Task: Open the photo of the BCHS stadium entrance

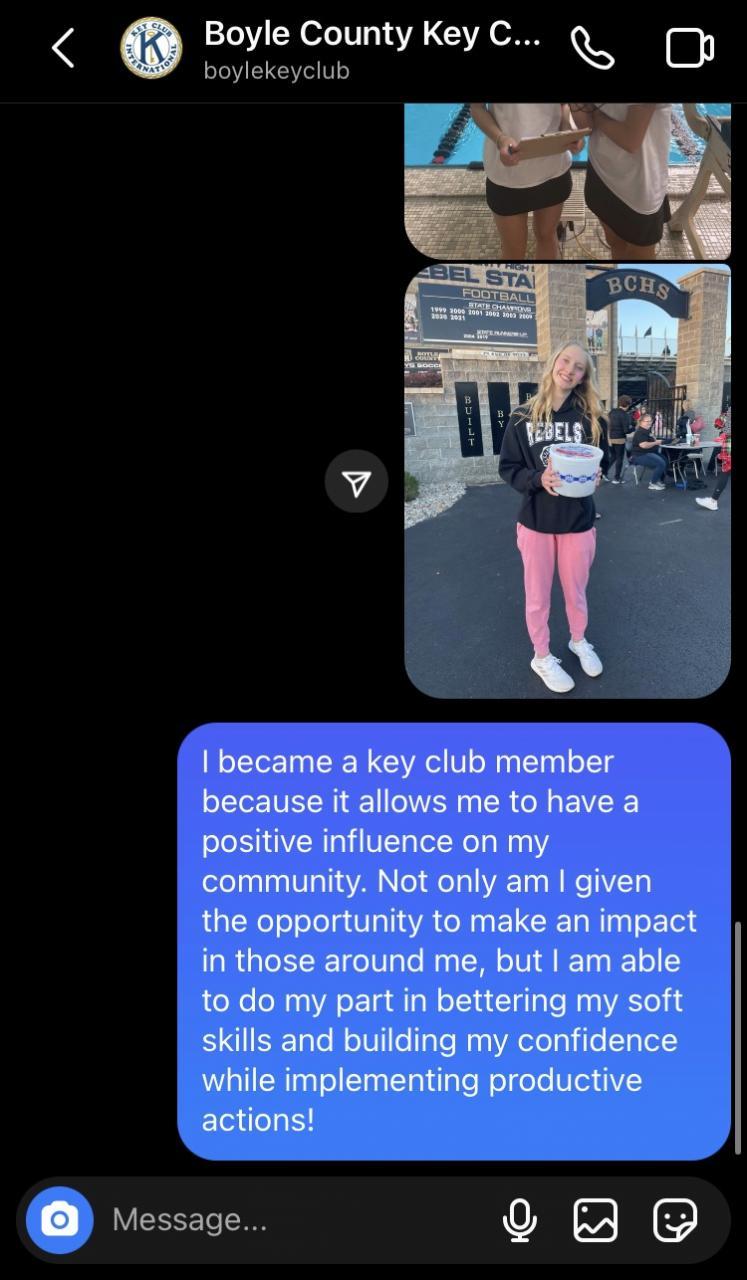Action: [x=567, y=481]
